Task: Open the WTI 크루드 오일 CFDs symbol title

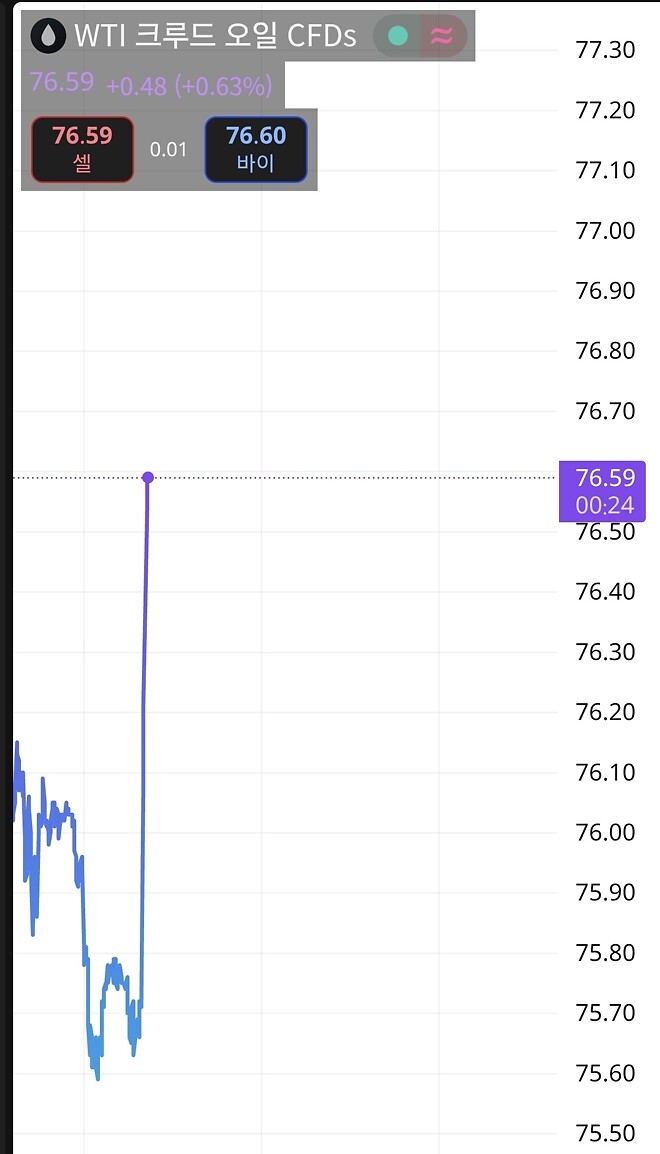Action: click(214, 37)
